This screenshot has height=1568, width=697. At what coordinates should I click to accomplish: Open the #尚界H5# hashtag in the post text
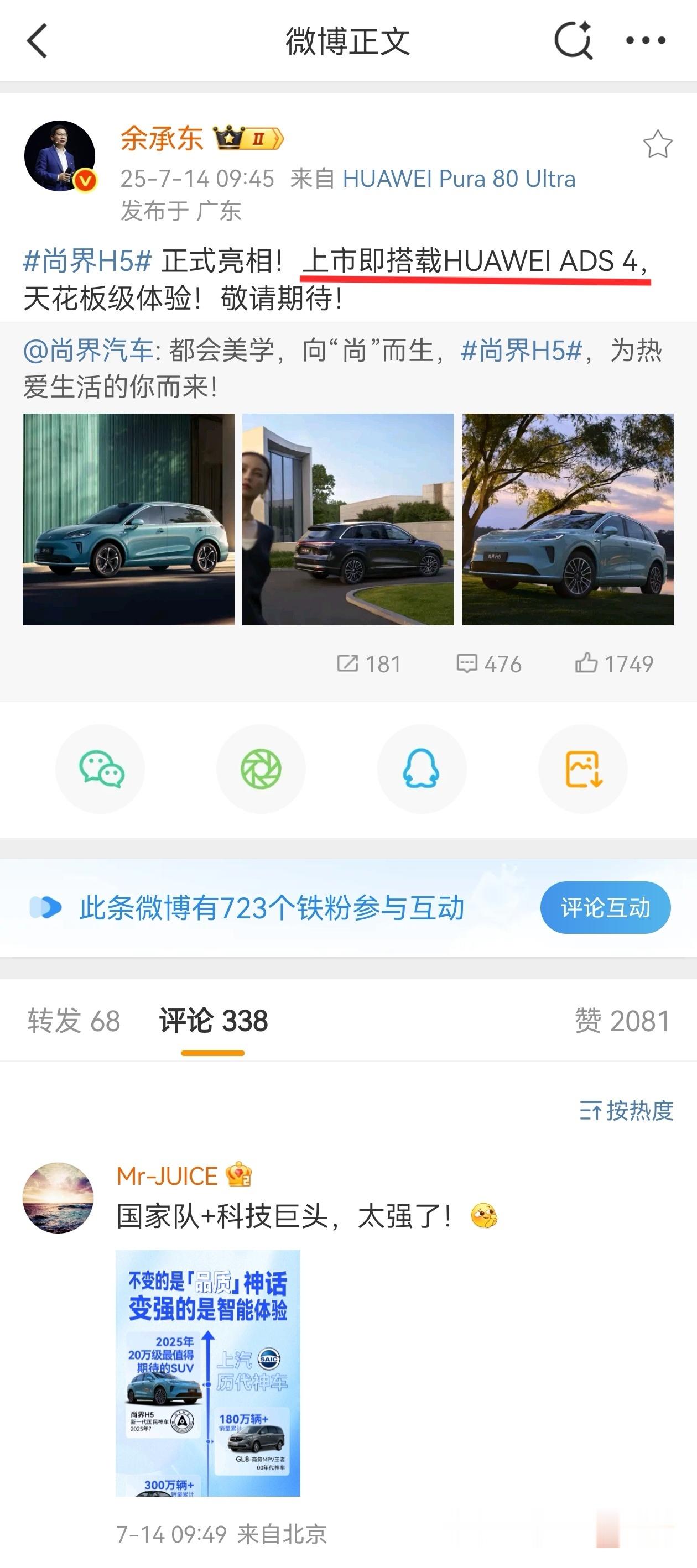[x=88, y=261]
